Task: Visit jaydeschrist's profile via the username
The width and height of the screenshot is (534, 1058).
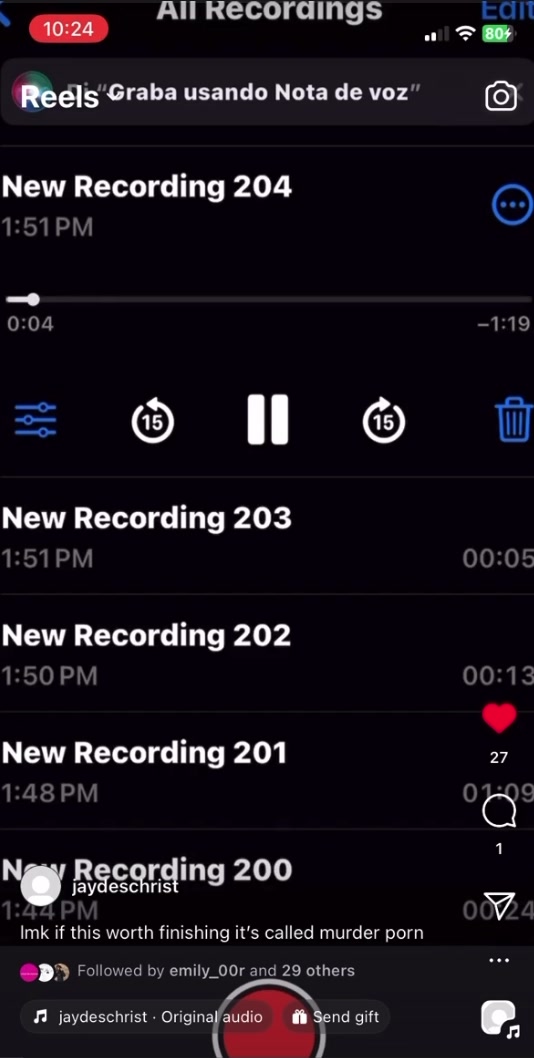Action: tap(125, 886)
